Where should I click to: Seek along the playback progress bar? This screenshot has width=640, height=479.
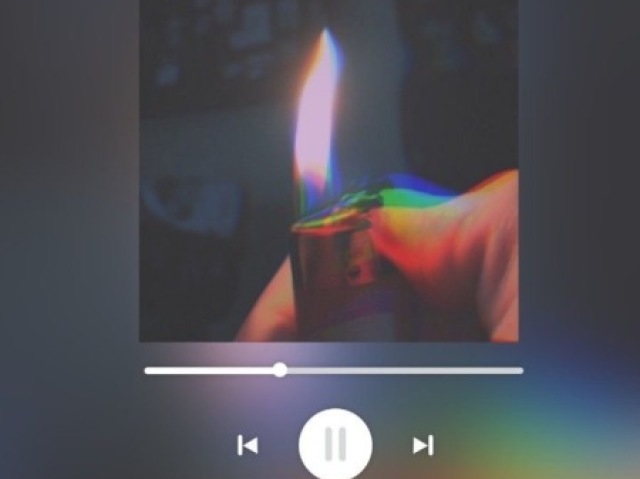click(x=280, y=370)
